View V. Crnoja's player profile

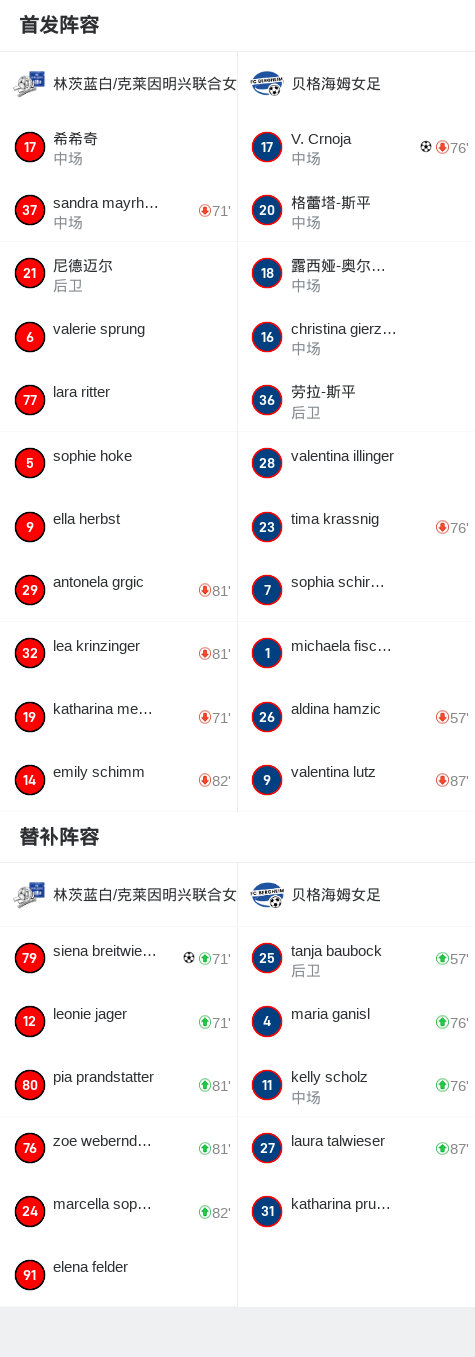[356, 147]
